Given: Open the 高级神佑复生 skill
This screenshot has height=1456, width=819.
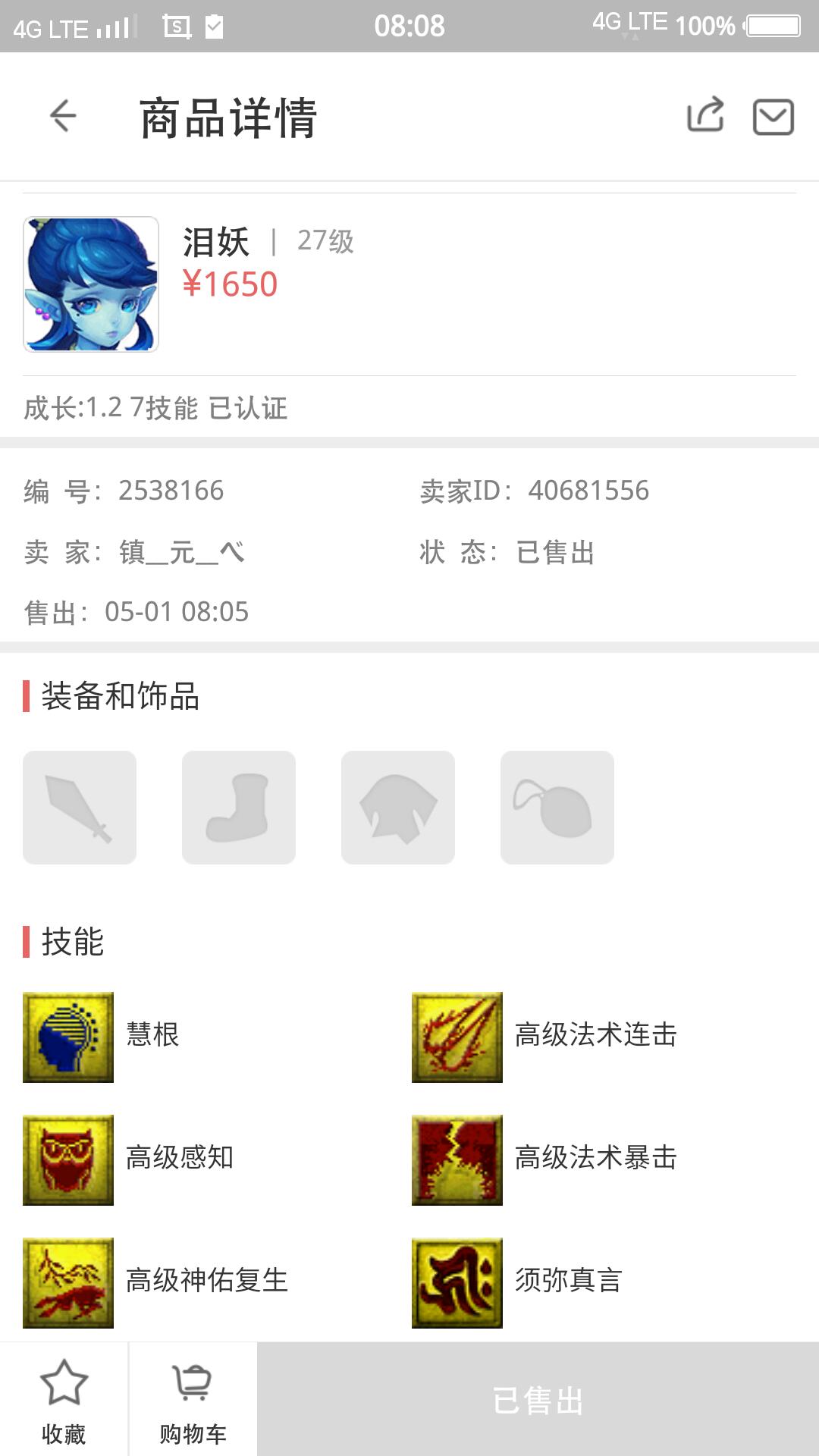Looking at the screenshot, I should (x=68, y=1282).
